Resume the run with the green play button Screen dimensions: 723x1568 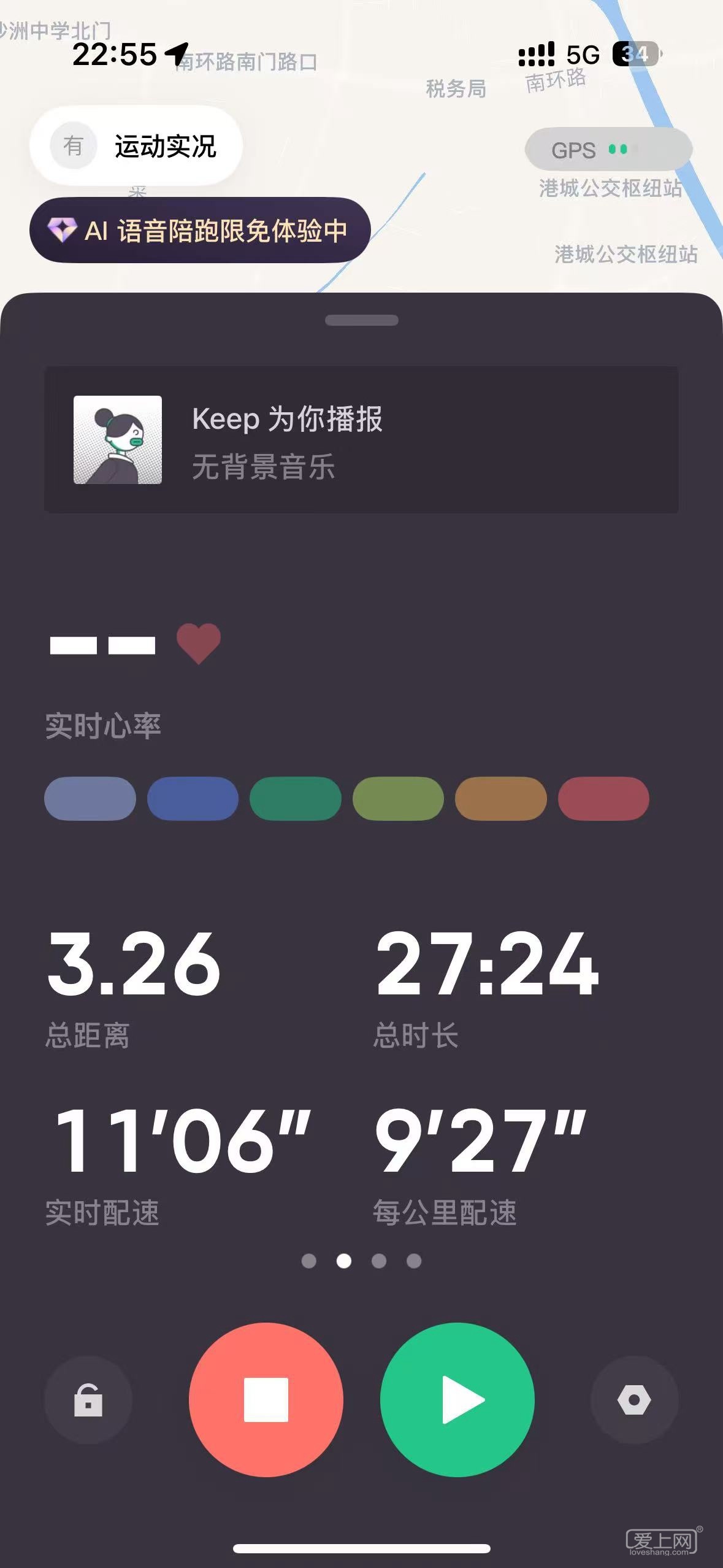[457, 1399]
